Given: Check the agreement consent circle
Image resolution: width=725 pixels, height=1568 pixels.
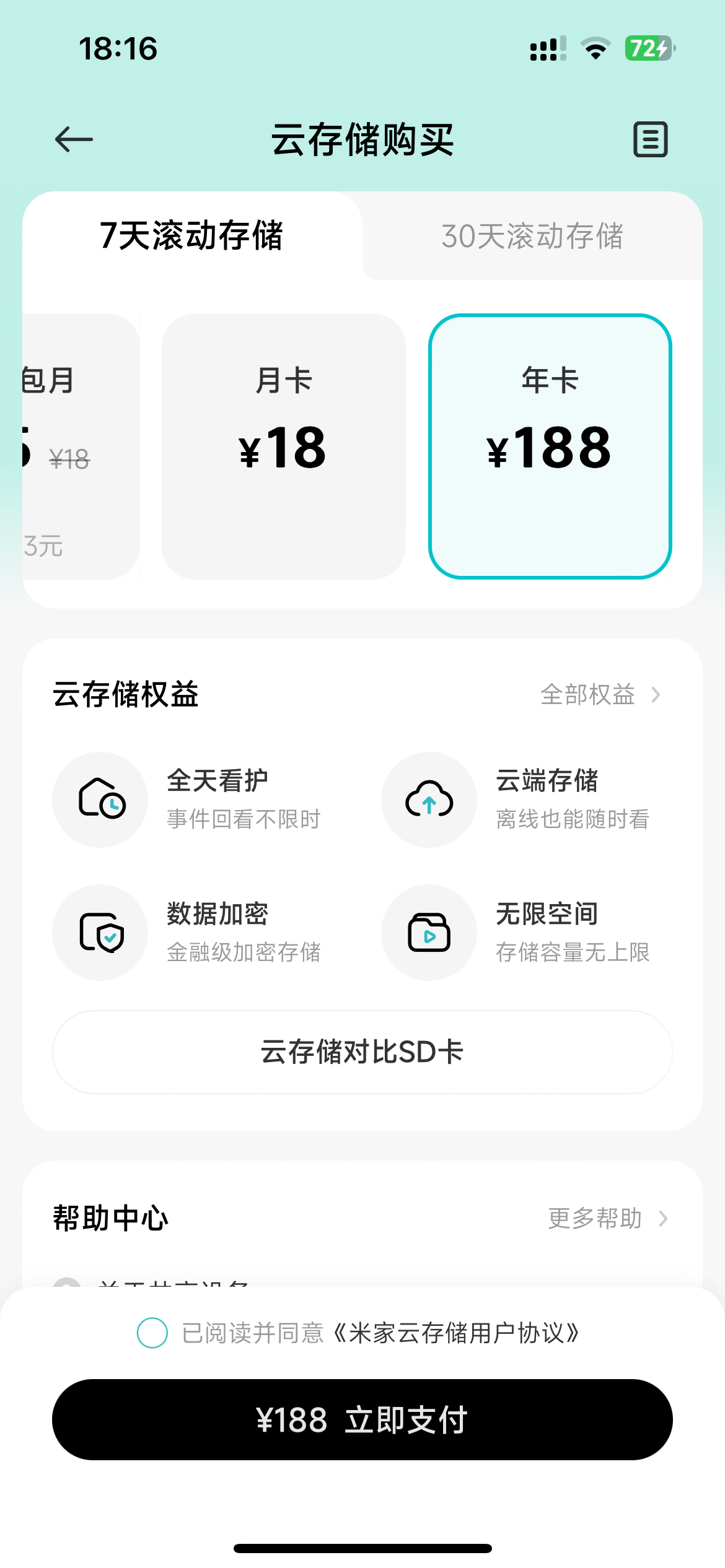Looking at the screenshot, I should tap(152, 1333).
